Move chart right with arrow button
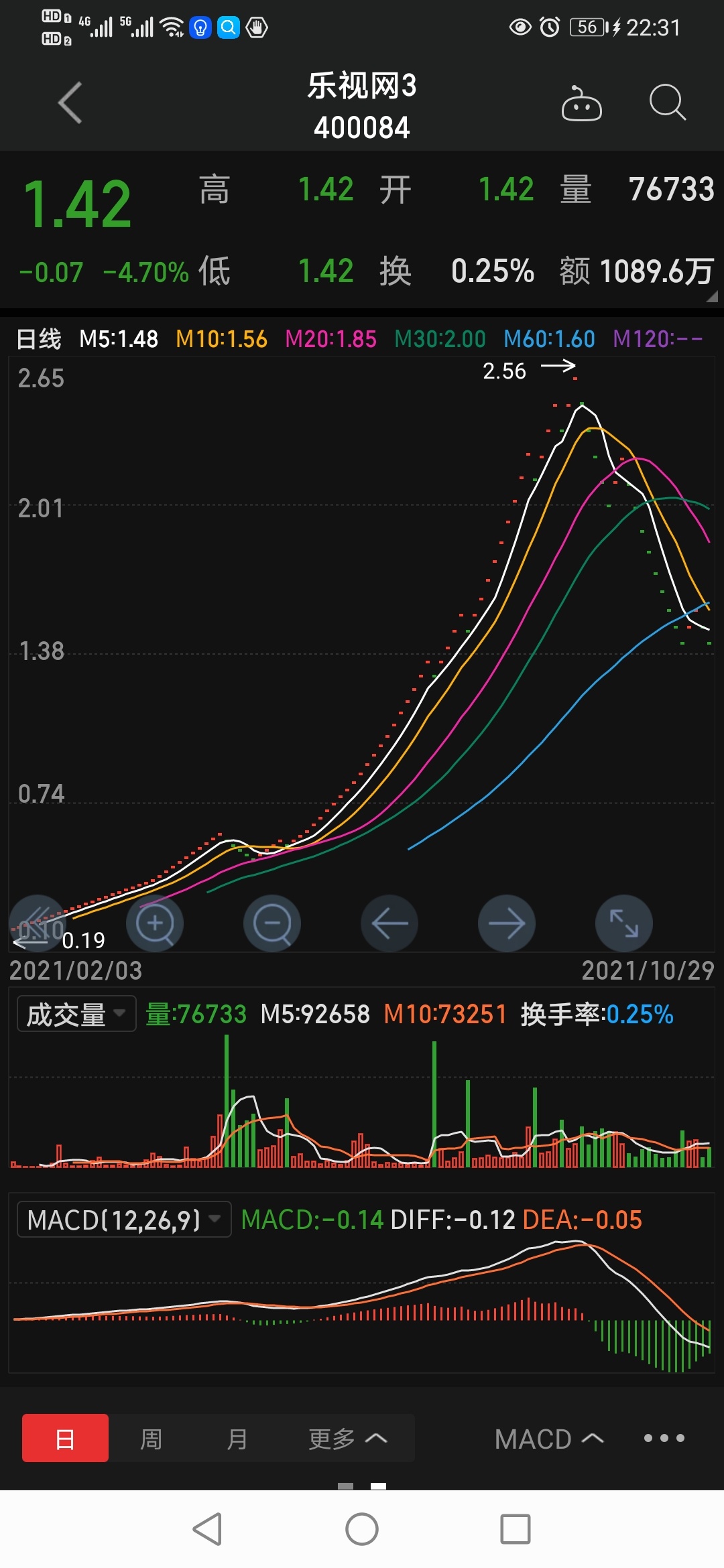The height and width of the screenshot is (1568, 724). (507, 923)
